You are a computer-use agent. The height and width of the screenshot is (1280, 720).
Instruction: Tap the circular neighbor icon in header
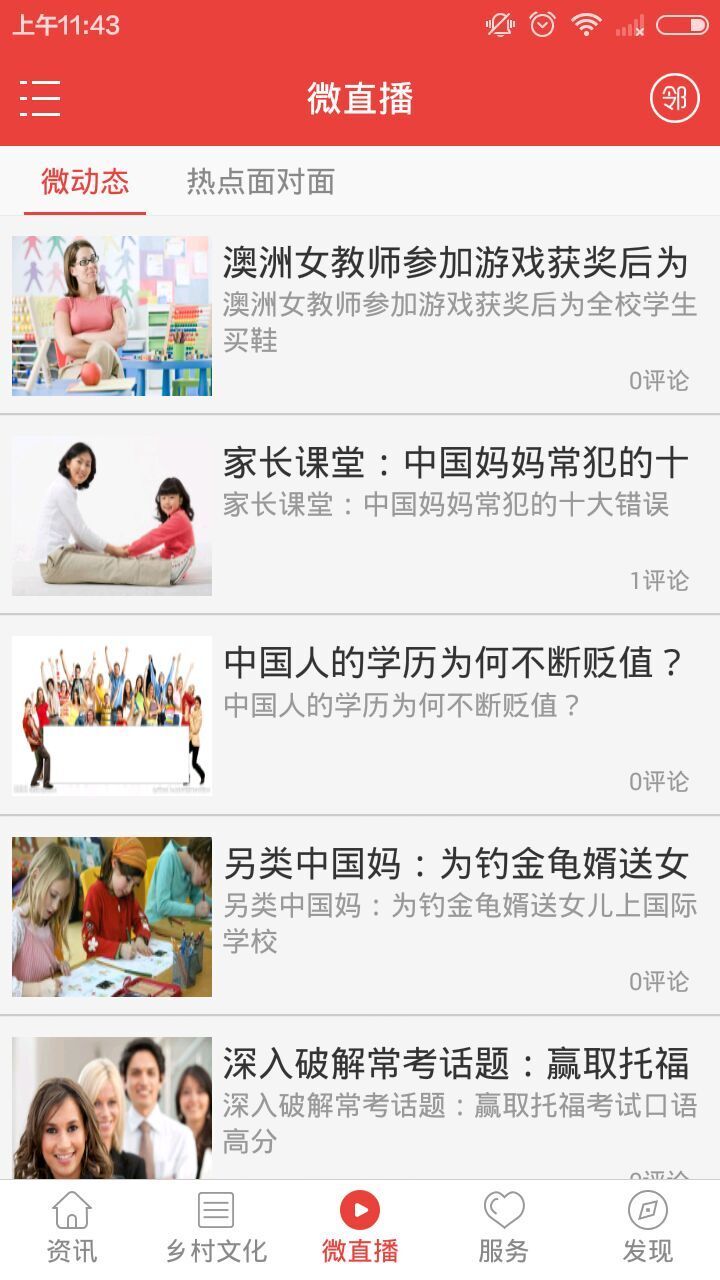(675, 98)
